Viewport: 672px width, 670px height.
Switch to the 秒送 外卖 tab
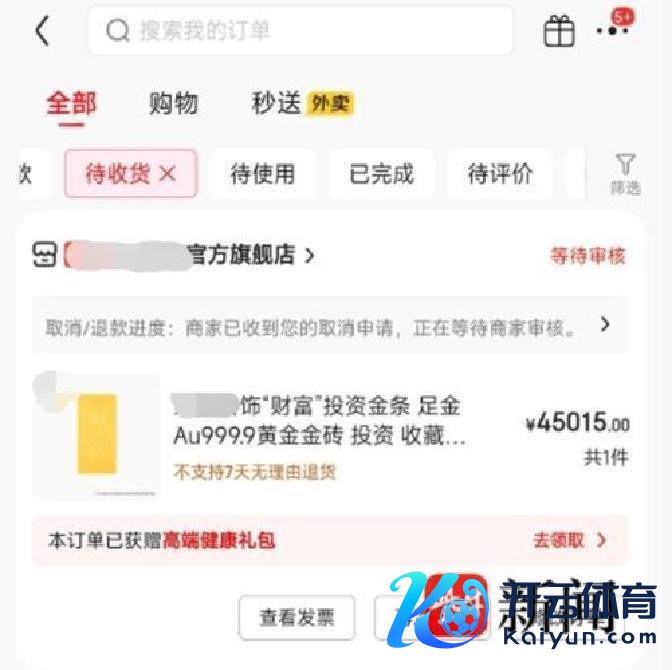[x=302, y=103]
